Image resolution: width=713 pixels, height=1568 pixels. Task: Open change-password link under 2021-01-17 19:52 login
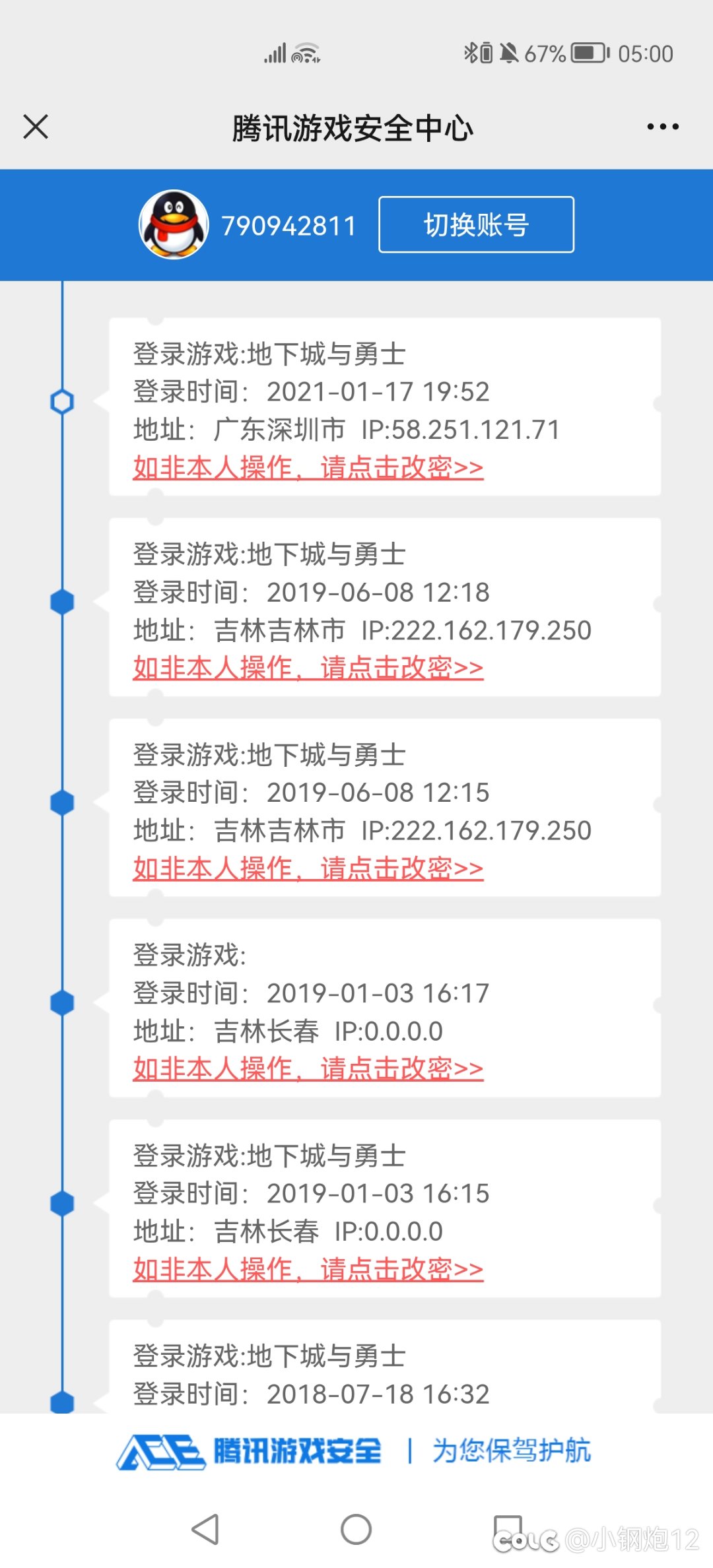(308, 467)
